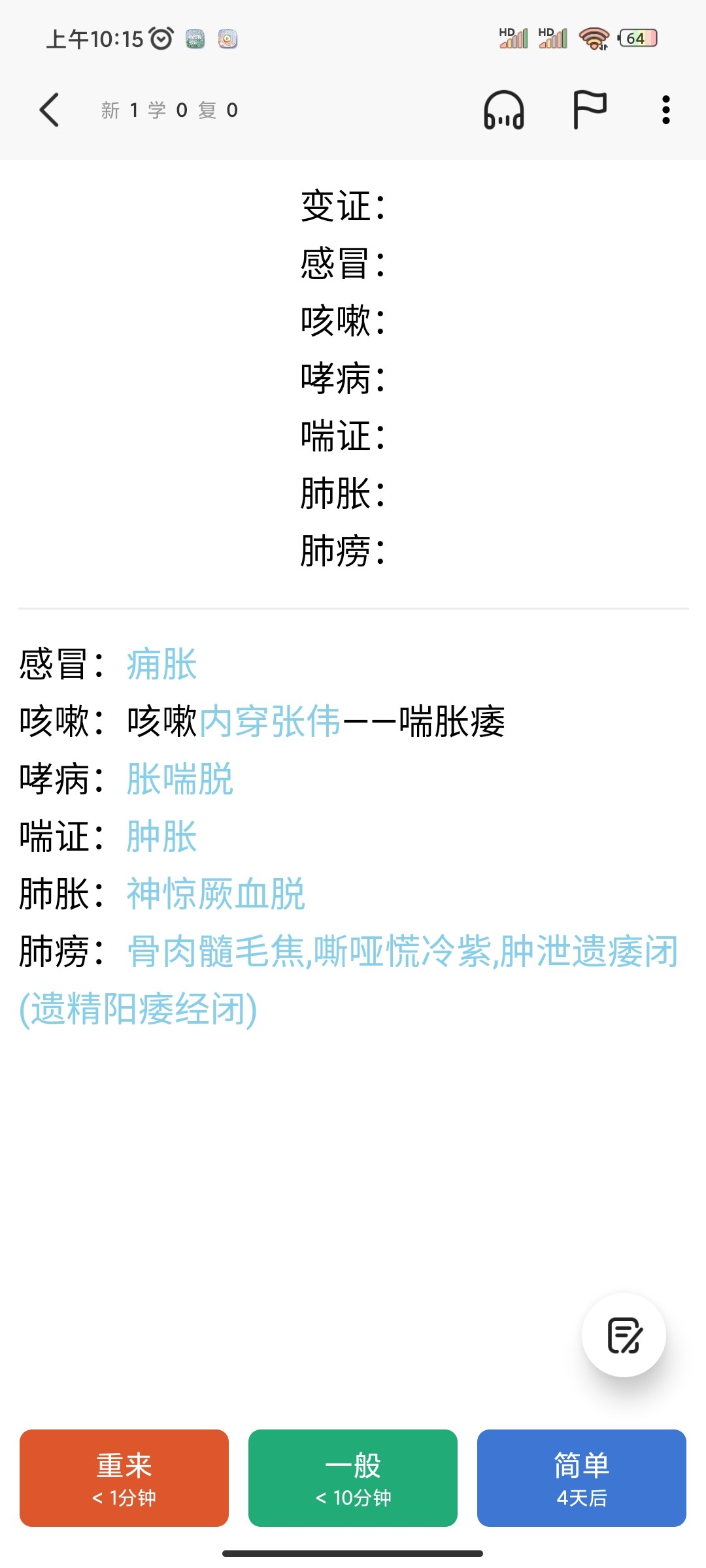The width and height of the screenshot is (706, 1568).
Task: Rate the card as 一般
Action: [x=353, y=1478]
